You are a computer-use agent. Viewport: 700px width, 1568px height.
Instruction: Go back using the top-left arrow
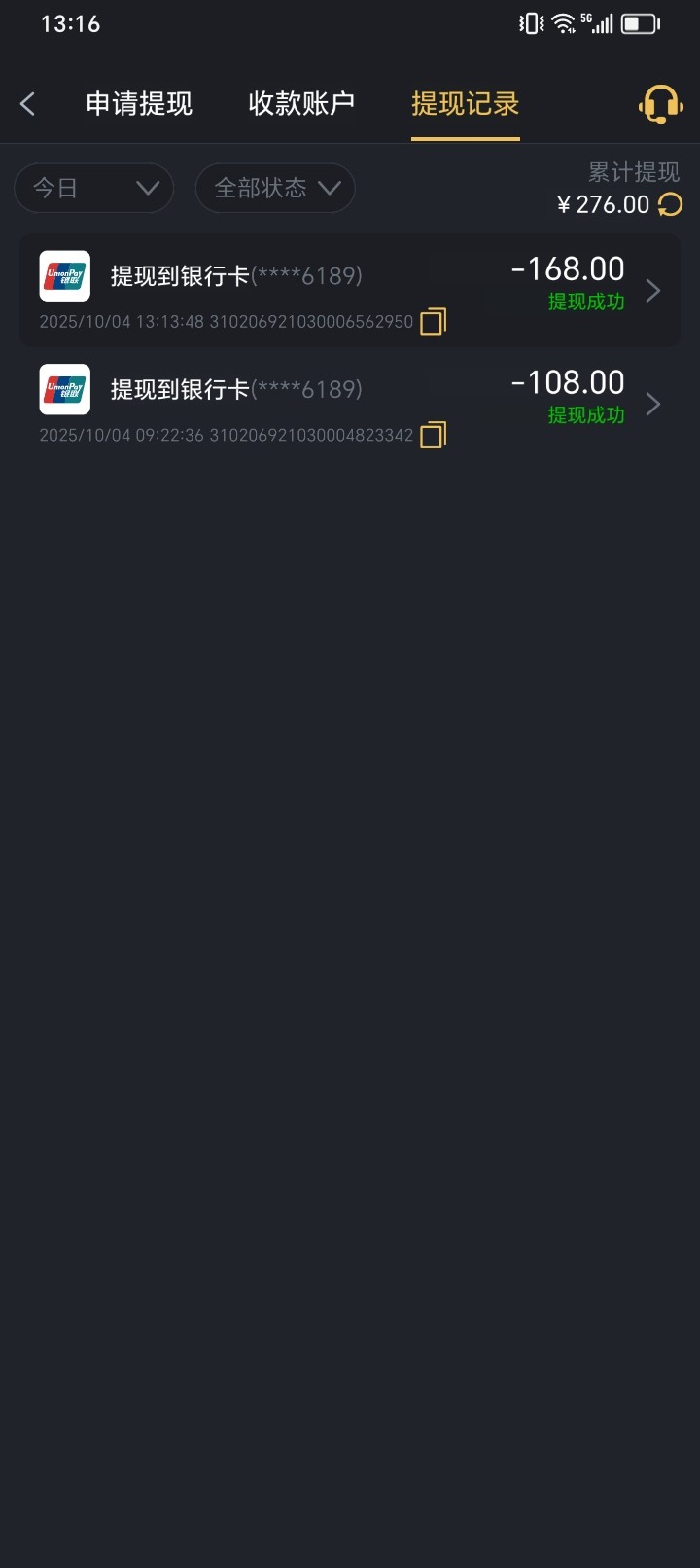coord(27,104)
